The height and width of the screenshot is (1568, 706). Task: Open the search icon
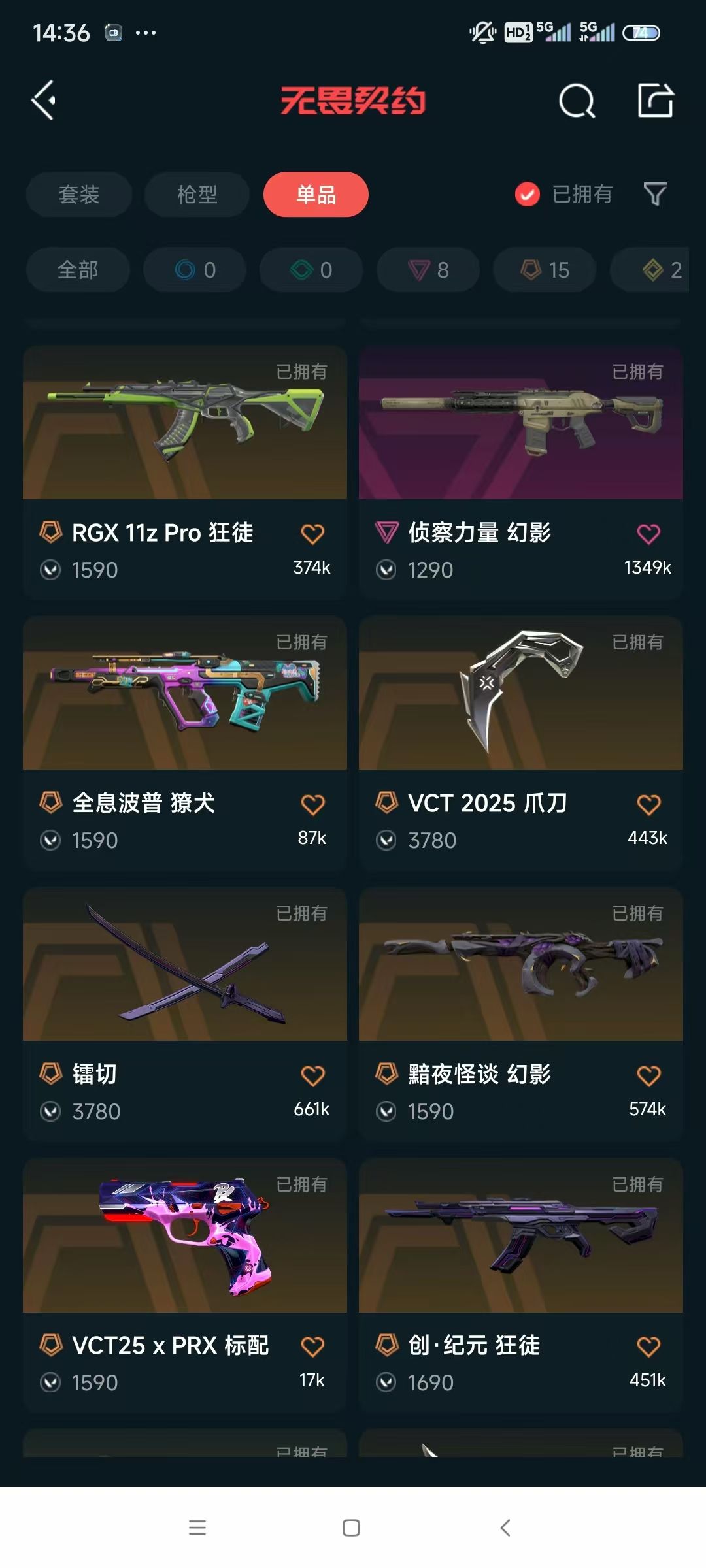point(577,101)
